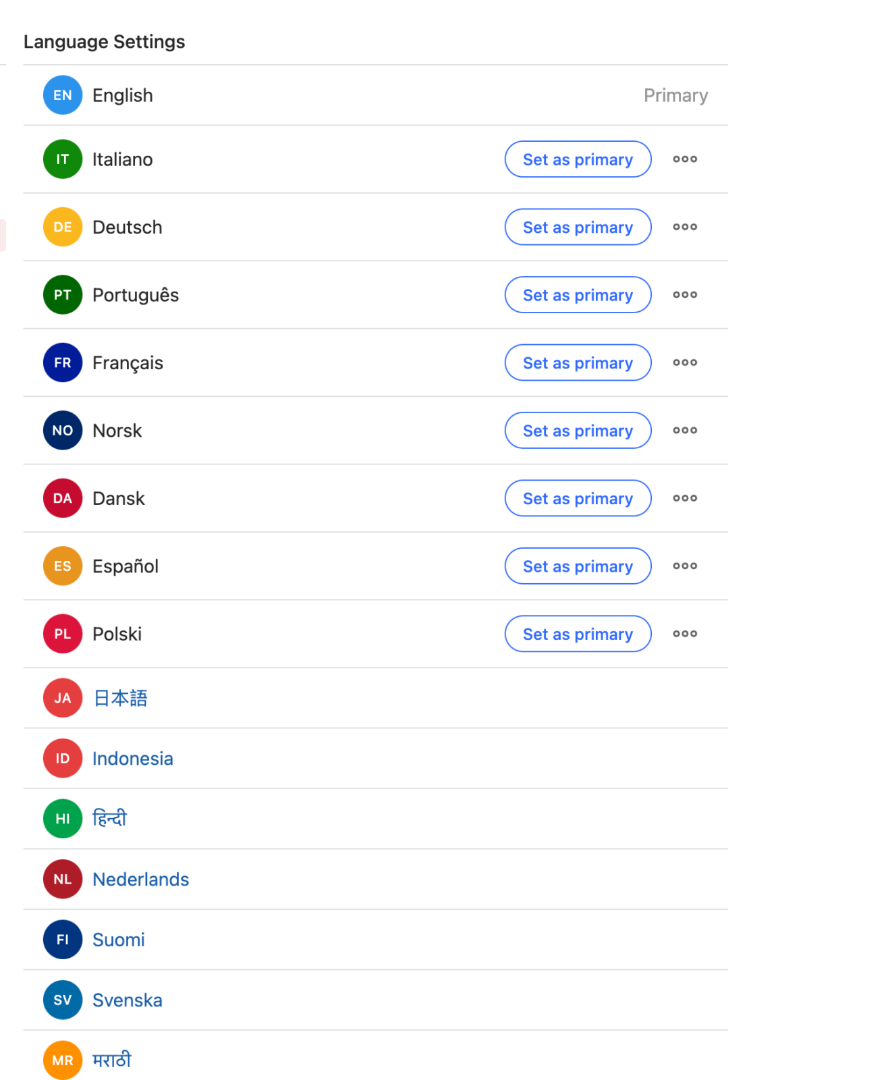Set Español as primary language
The height and width of the screenshot is (1080, 886).
click(x=577, y=566)
